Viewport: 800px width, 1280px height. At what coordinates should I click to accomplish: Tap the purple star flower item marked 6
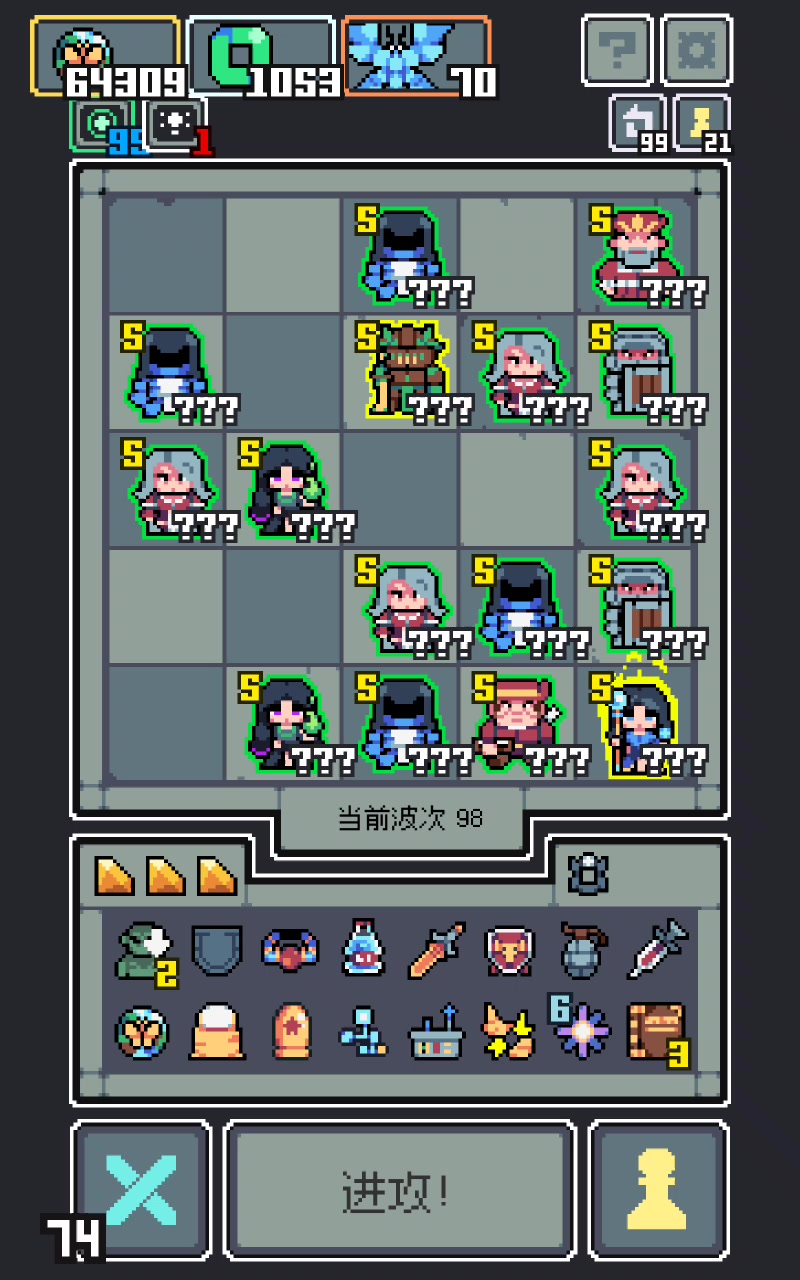tap(581, 1030)
